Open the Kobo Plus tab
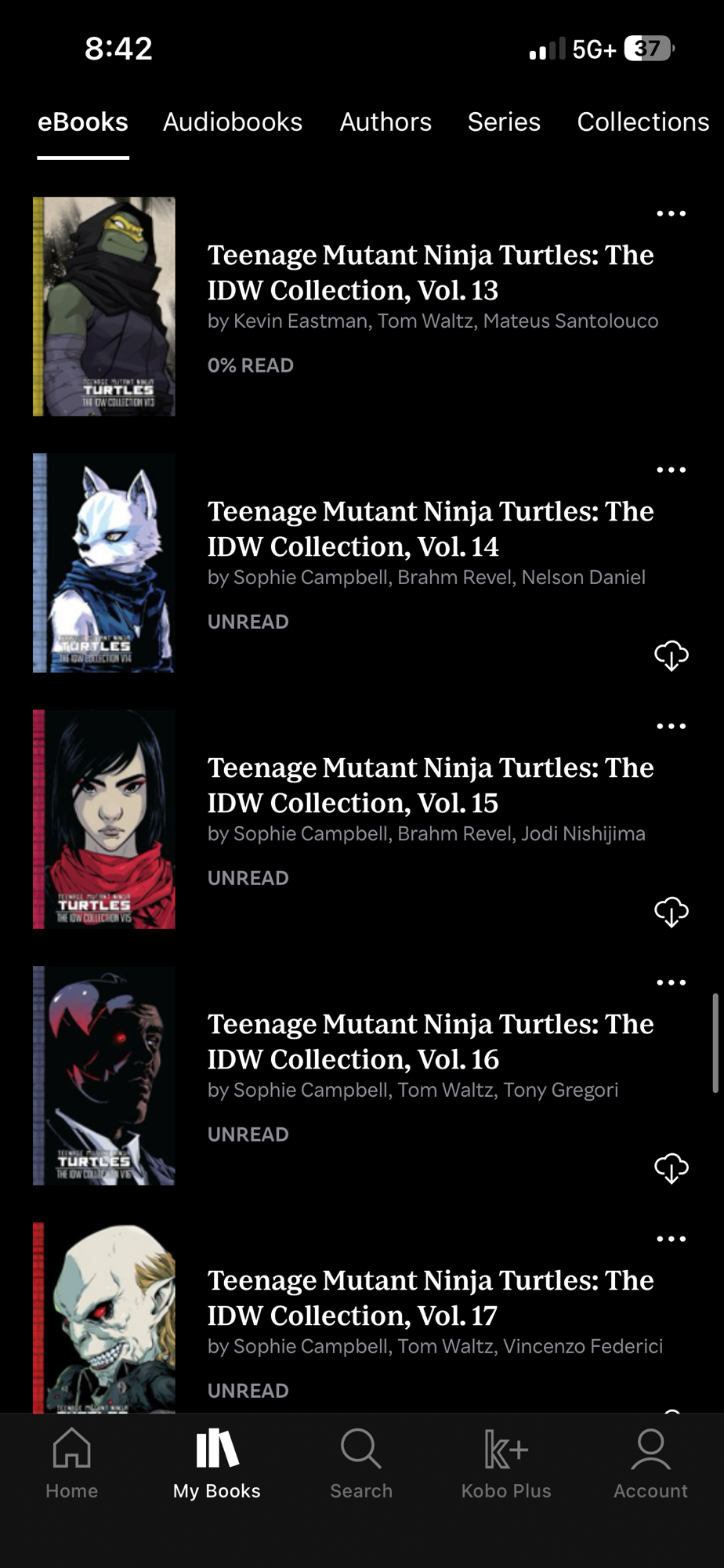Viewport: 724px width, 1568px height. (506, 1463)
